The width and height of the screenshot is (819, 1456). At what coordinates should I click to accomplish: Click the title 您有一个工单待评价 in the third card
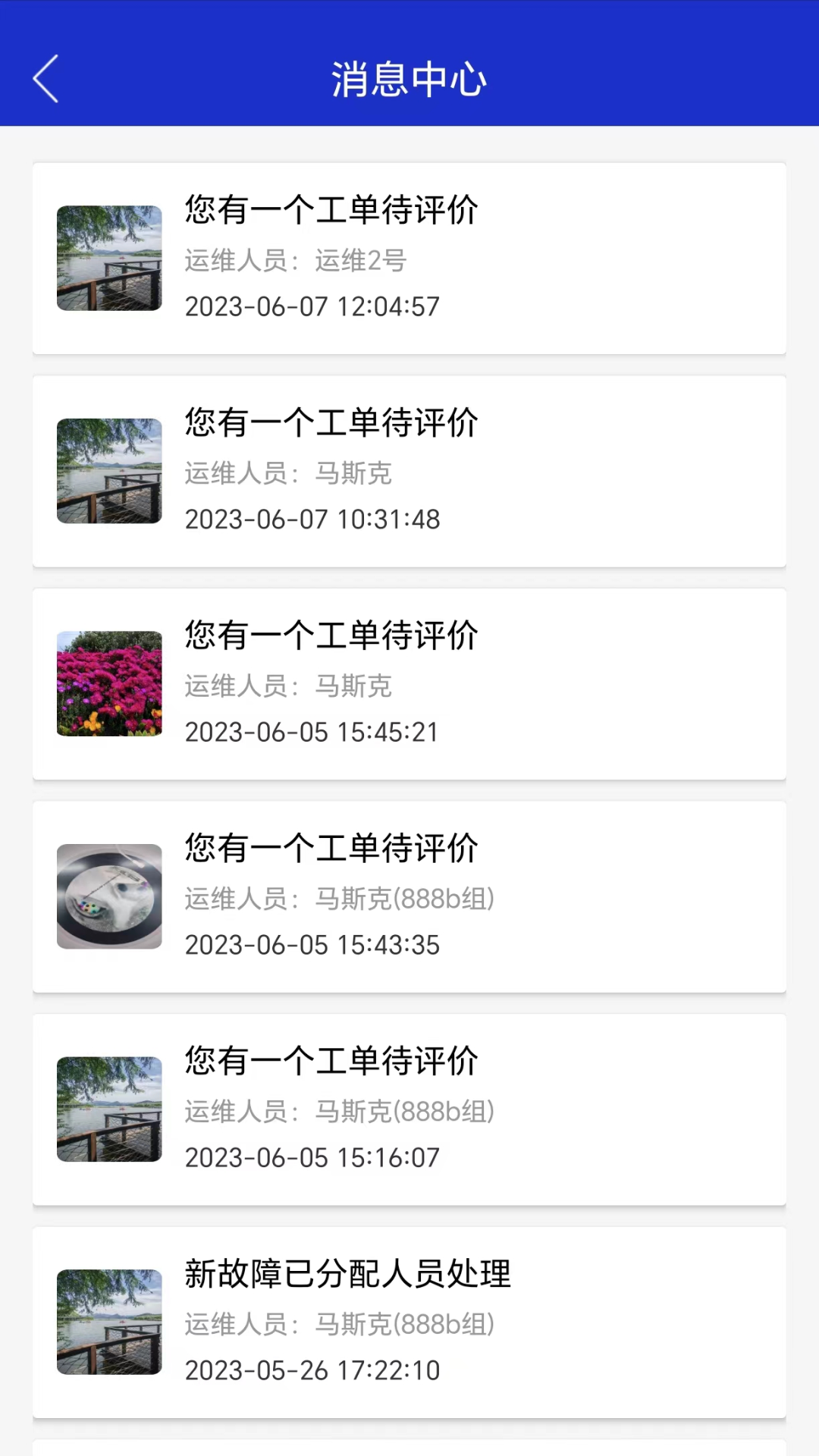330,637
